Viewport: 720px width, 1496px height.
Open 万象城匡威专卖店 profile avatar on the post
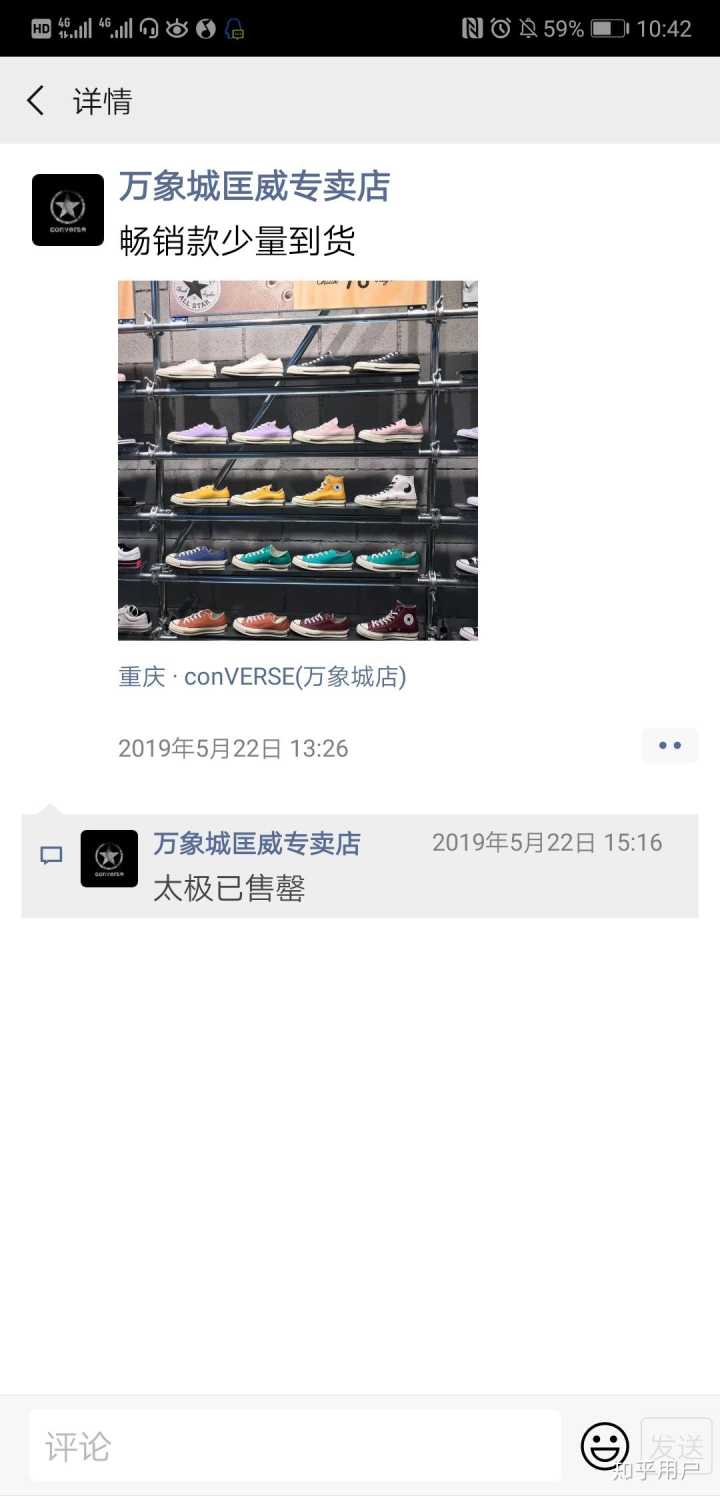[x=68, y=210]
